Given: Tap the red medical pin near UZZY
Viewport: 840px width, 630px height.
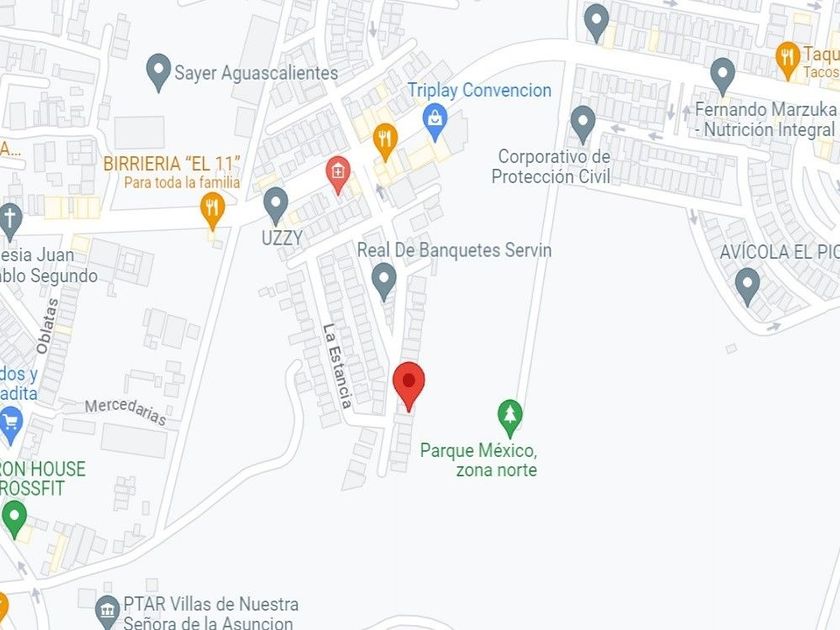Looking at the screenshot, I should point(339,174).
